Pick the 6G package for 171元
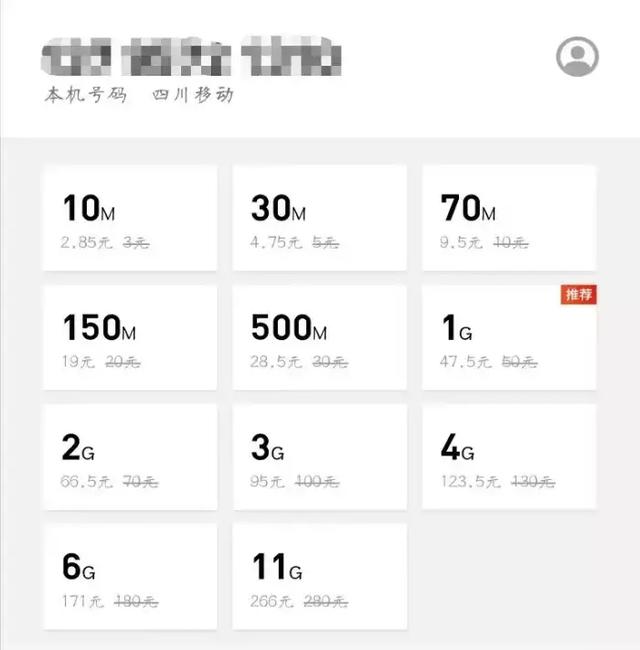This screenshot has height=650, width=640. point(129,576)
